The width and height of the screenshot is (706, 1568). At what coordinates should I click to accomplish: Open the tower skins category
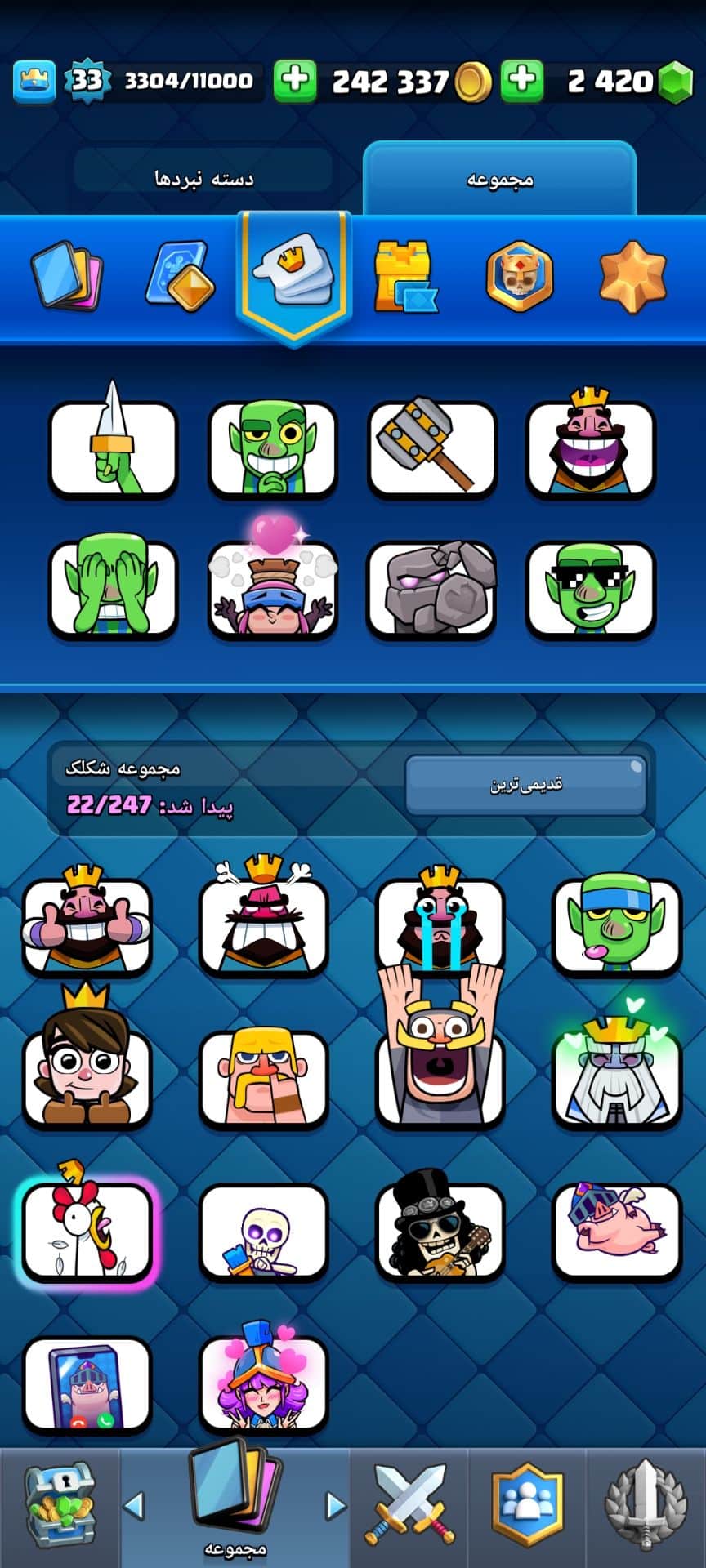pyautogui.click(x=404, y=276)
